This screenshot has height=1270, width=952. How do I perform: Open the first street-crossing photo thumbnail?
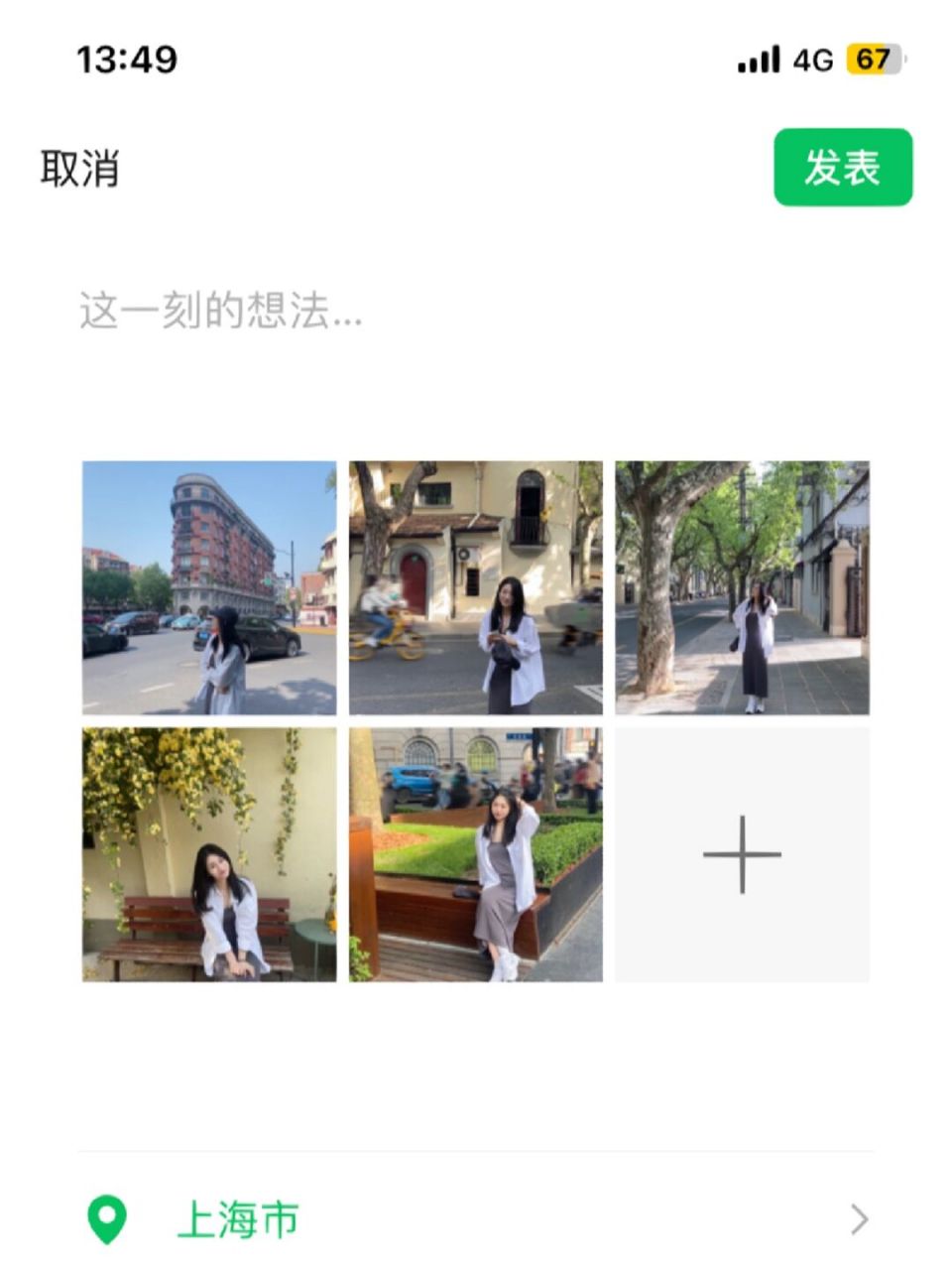tap(206, 587)
